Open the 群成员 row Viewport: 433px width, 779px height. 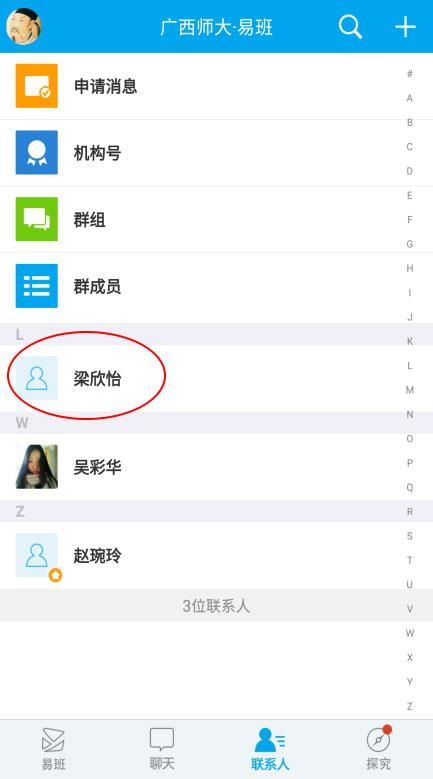(216, 287)
